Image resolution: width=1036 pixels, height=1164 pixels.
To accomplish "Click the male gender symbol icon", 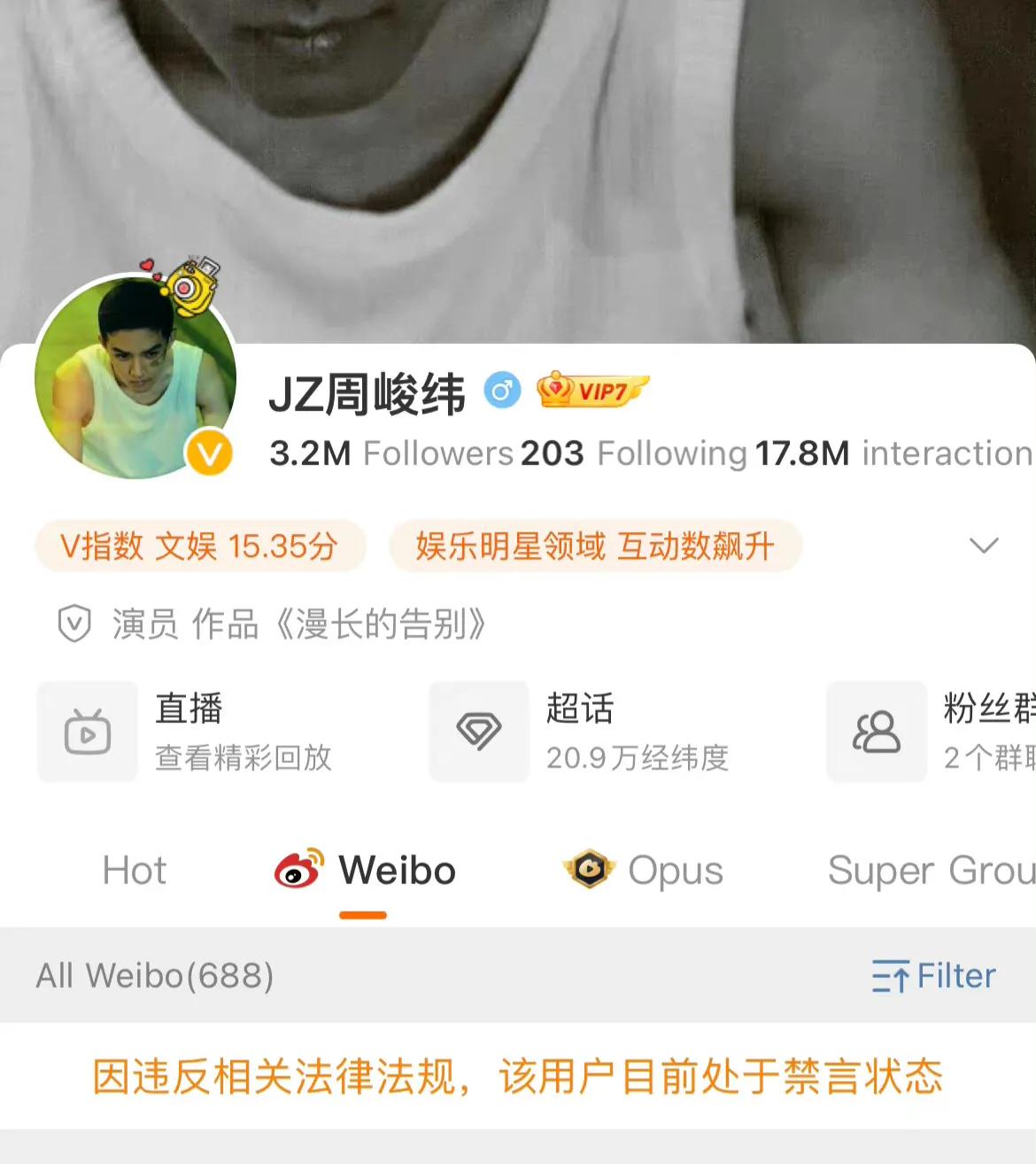I will point(503,390).
